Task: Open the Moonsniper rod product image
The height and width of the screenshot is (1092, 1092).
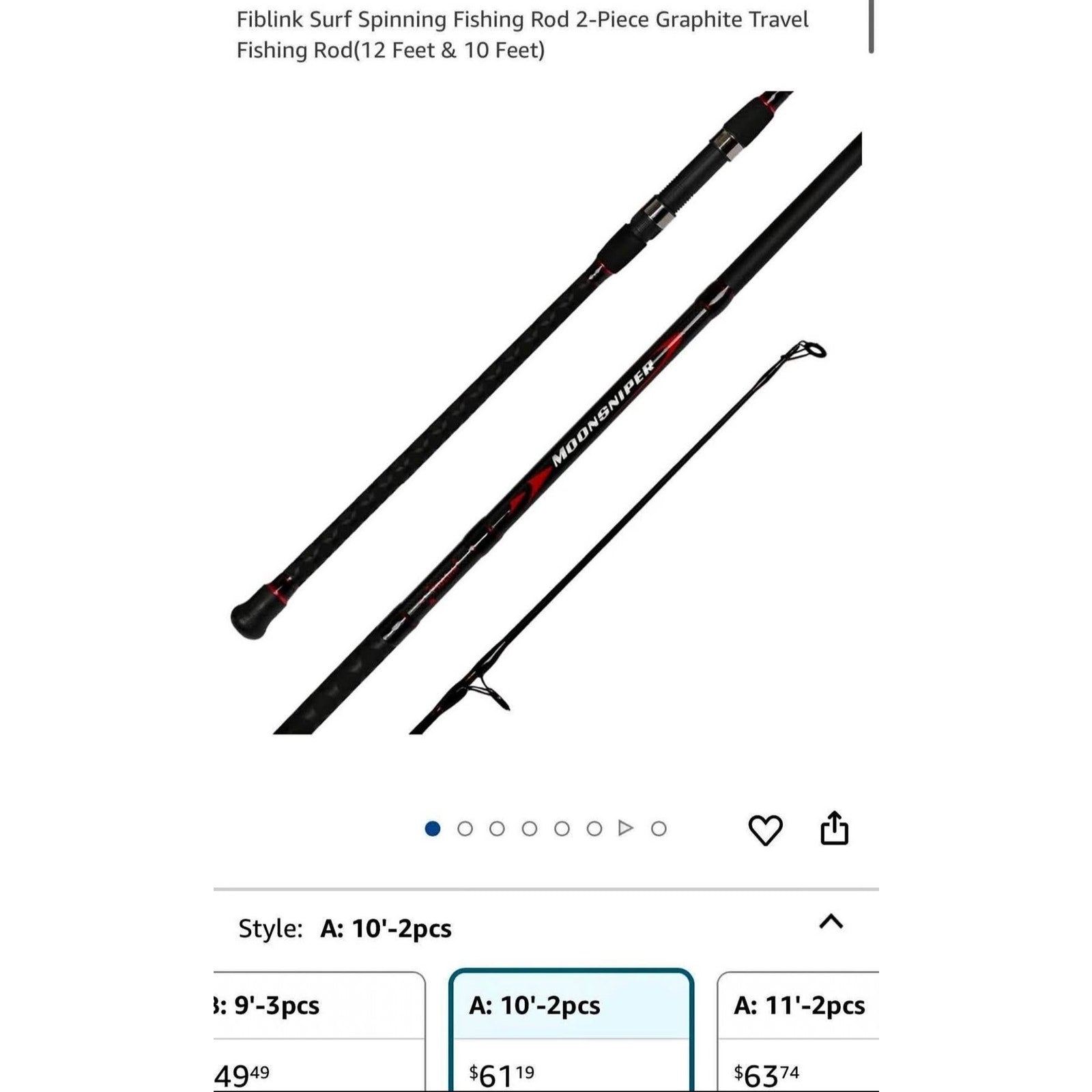Action: [546, 413]
